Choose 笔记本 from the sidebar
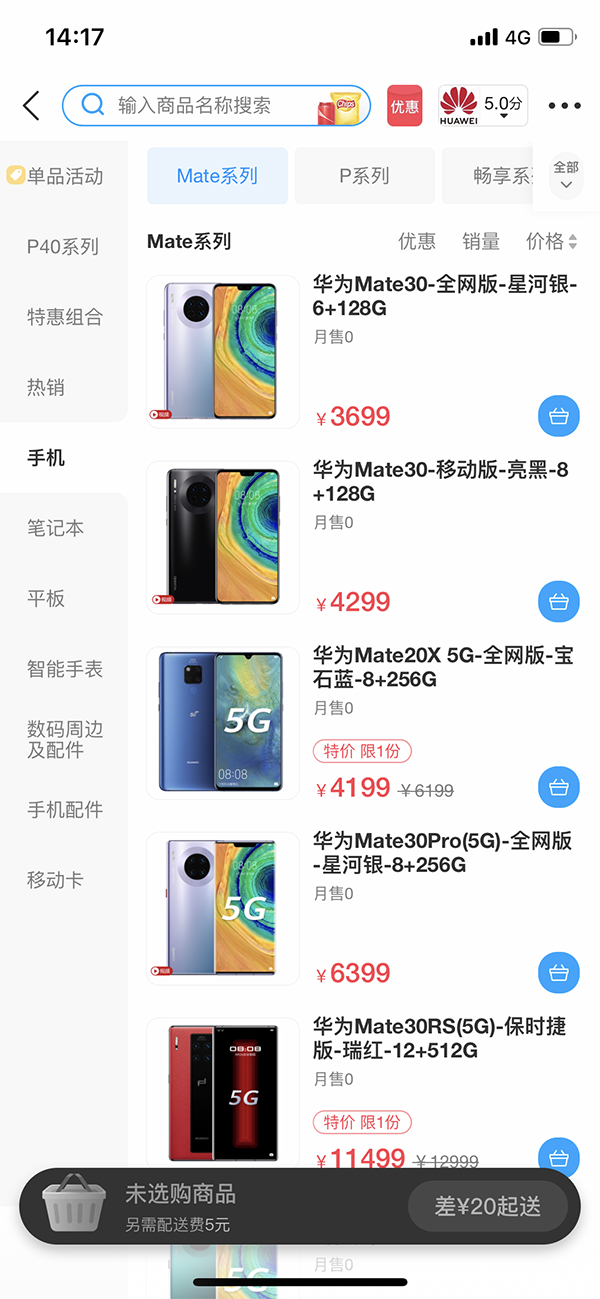 (x=55, y=528)
